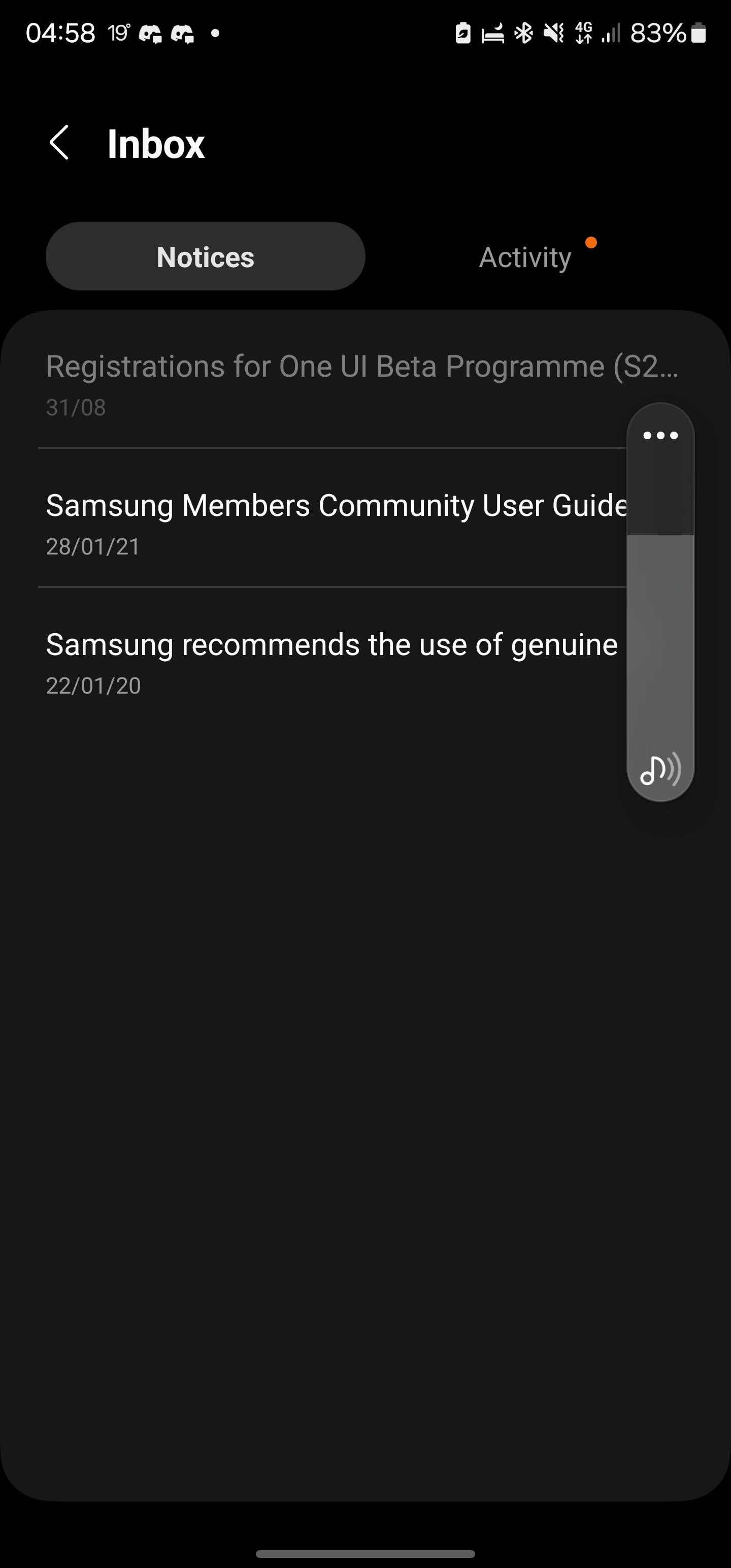Select the Notices tab
The height and width of the screenshot is (1568, 731).
pos(205,256)
